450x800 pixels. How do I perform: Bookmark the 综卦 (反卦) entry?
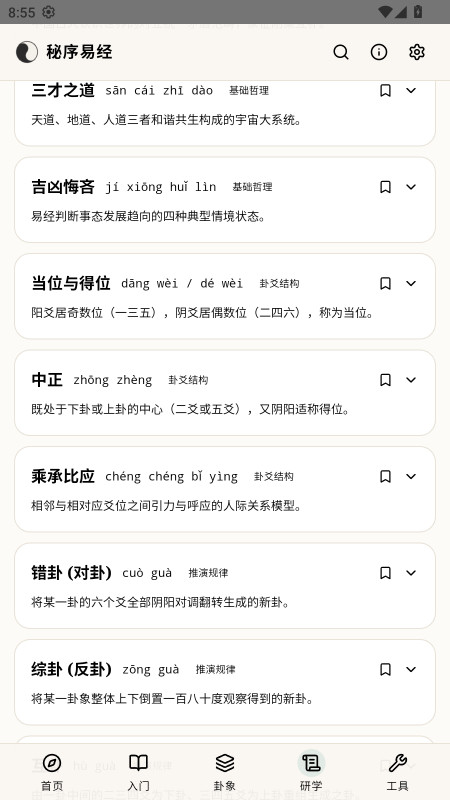point(386,669)
